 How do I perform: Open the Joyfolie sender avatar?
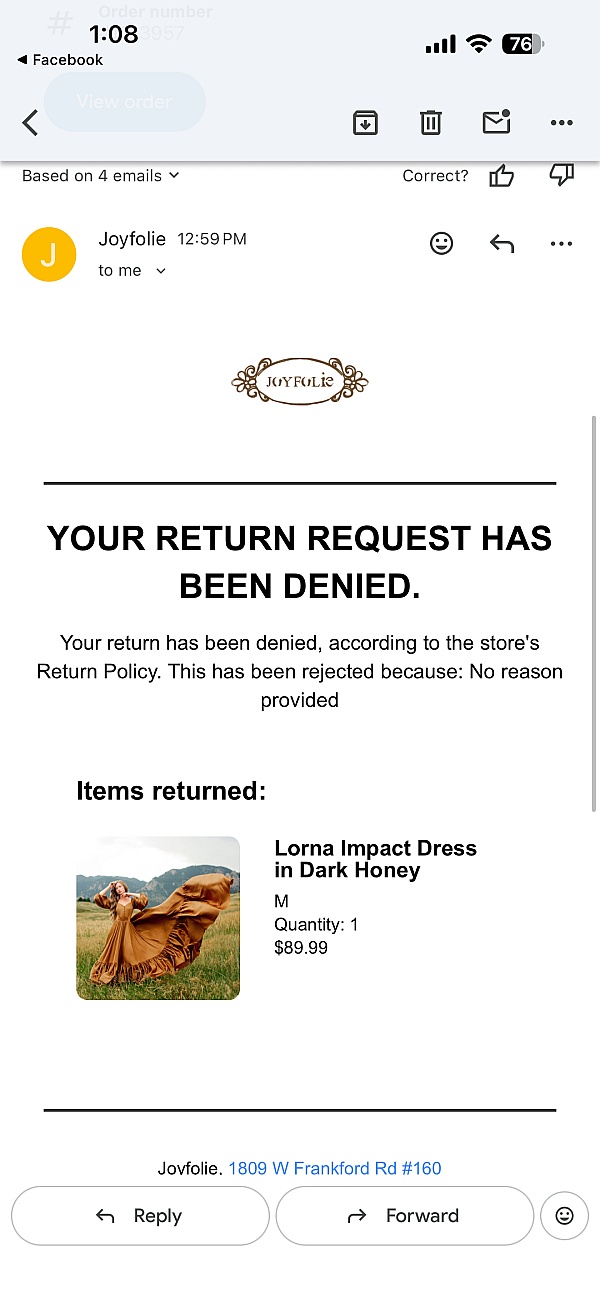[x=49, y=254]
